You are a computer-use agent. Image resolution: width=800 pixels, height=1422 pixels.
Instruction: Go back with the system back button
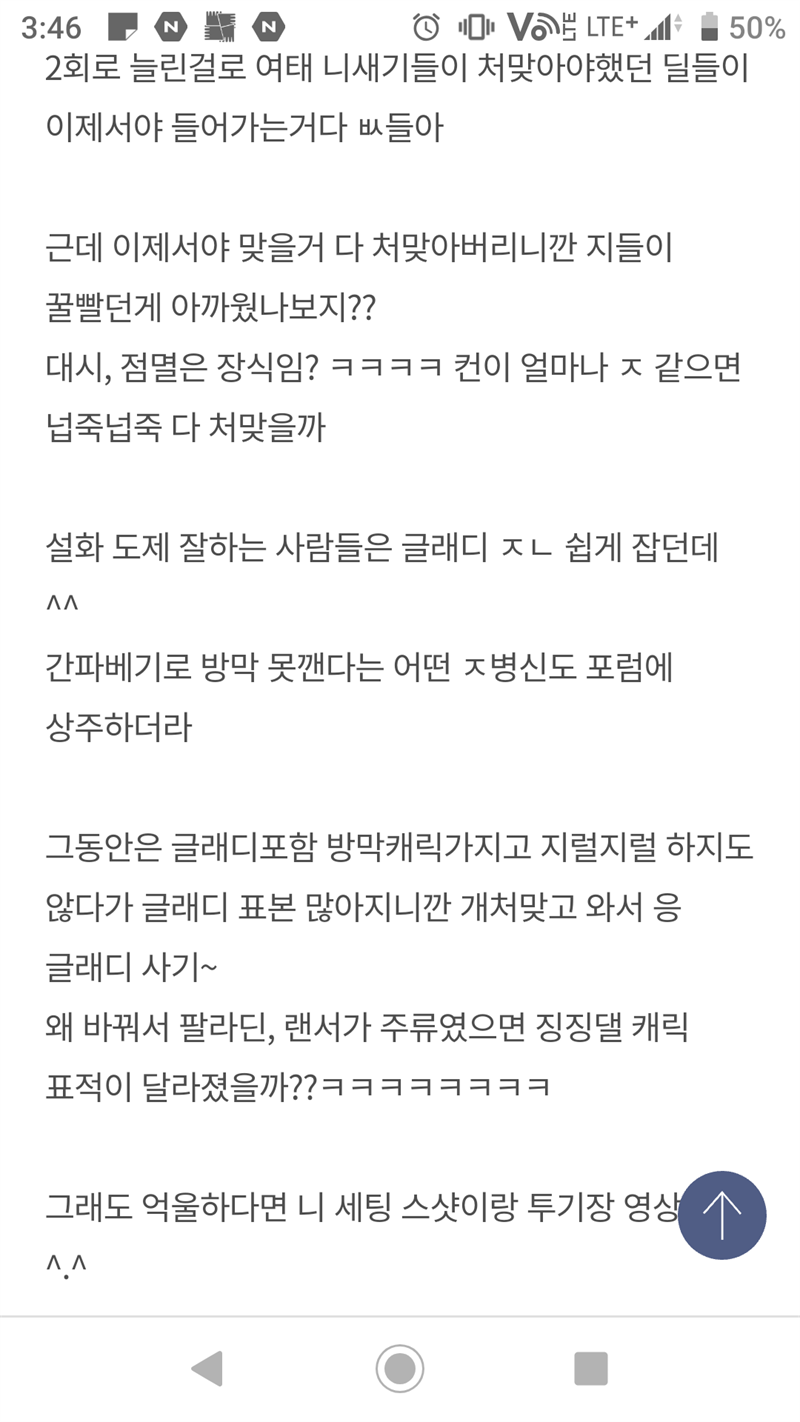click(207, 1368)
